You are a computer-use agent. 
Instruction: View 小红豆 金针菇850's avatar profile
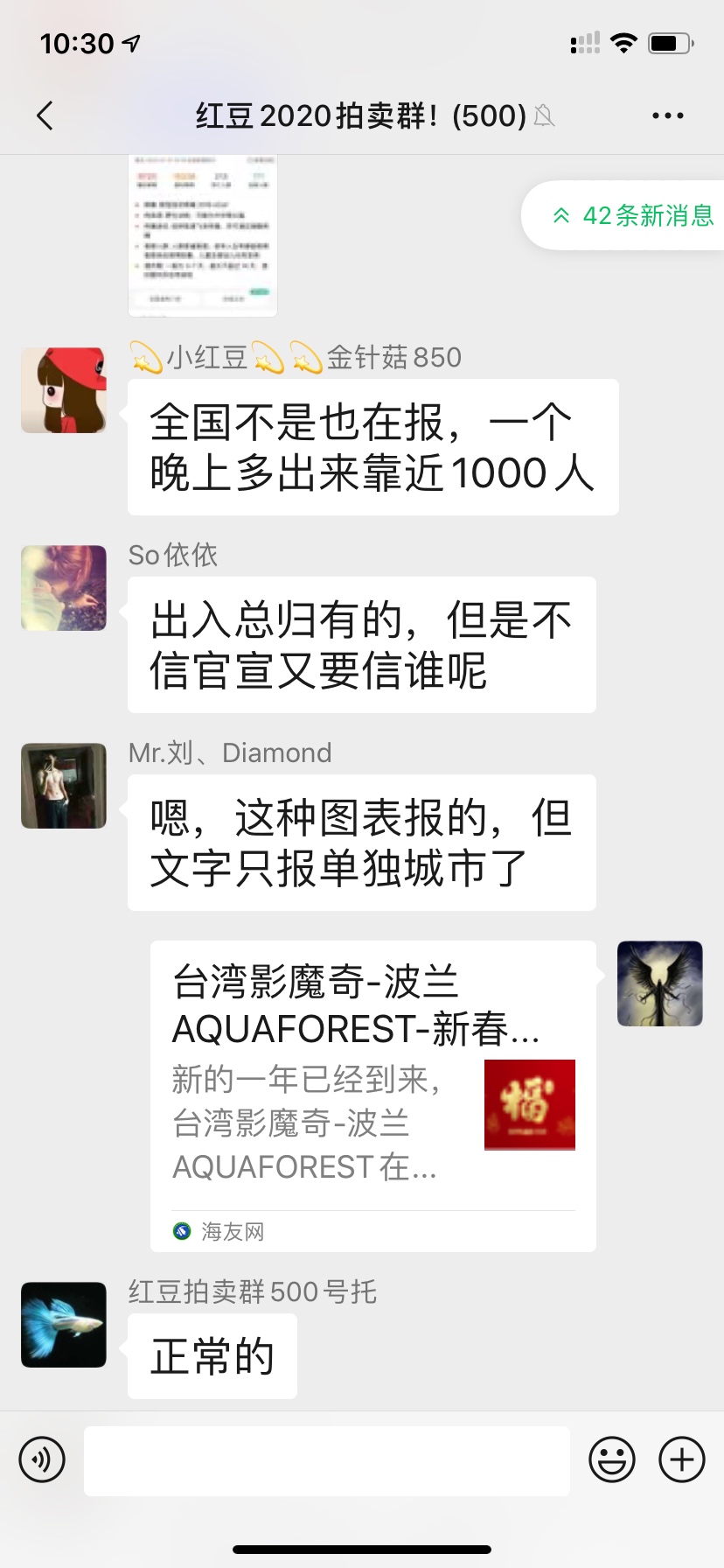tap(64, 390)
